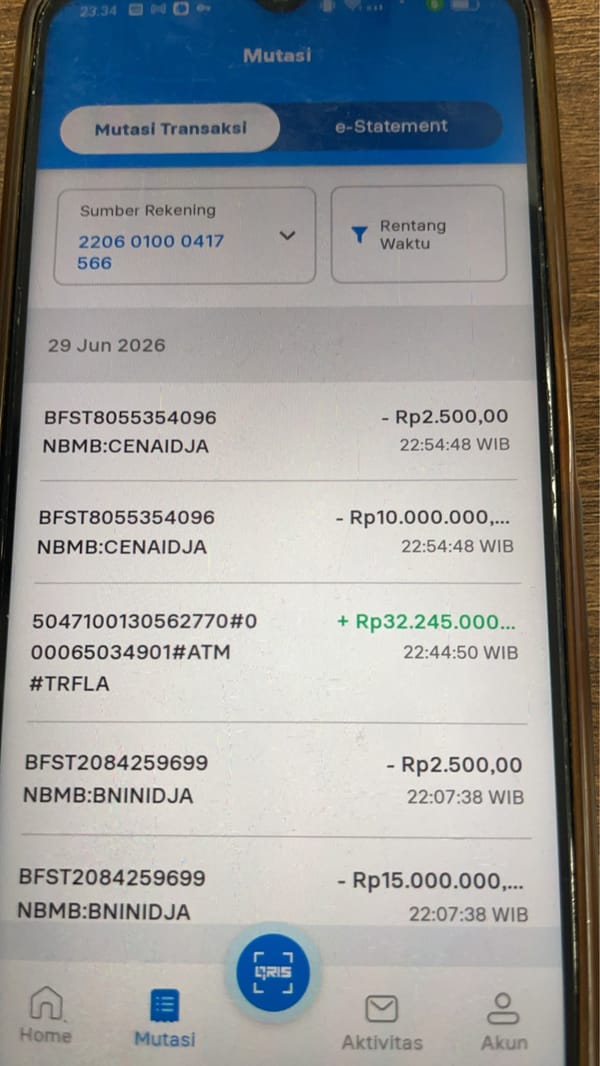Open the Rentang Waktu date filter
This screenshot has height=1066, width=600.
(x=419, y=234)
